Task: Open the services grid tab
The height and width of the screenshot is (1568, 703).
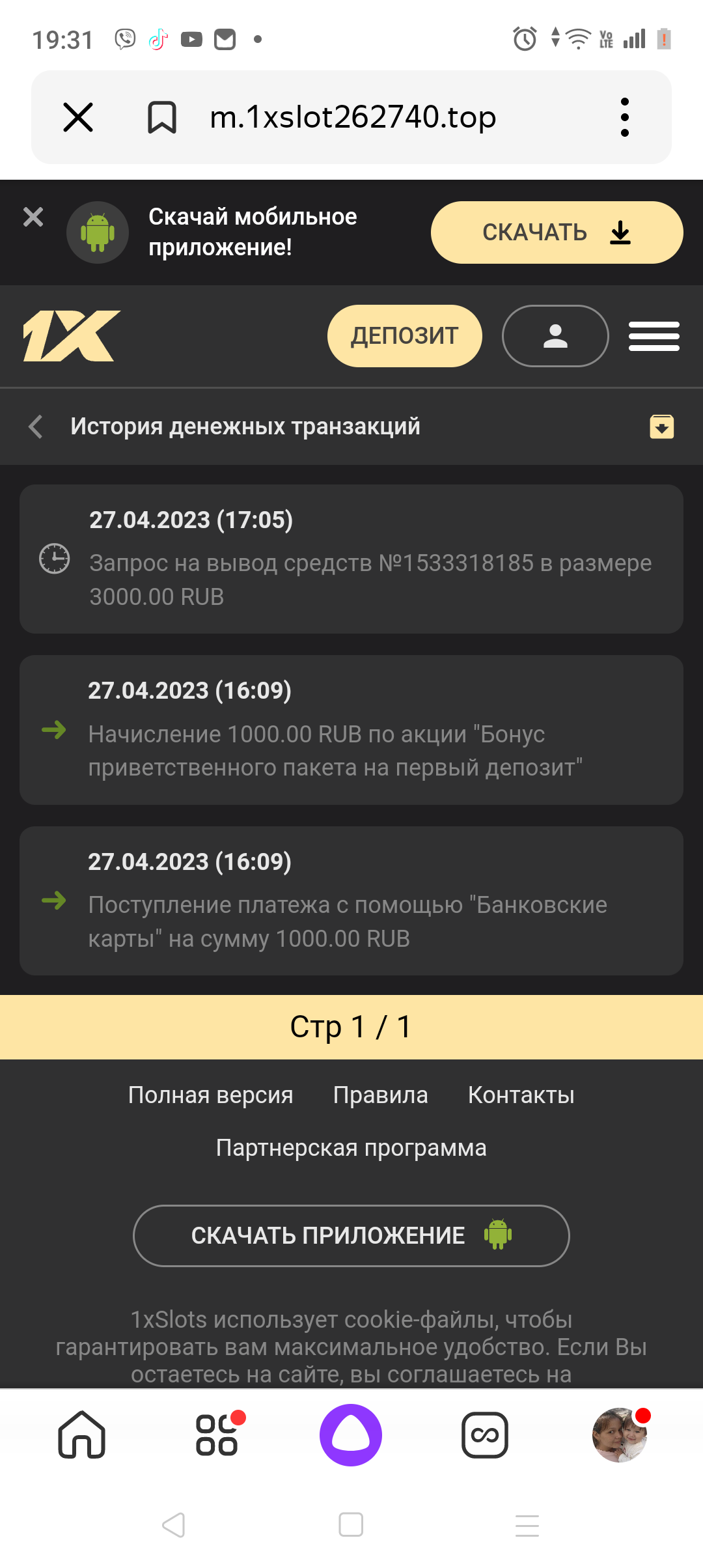Action: coord(217,1435)
